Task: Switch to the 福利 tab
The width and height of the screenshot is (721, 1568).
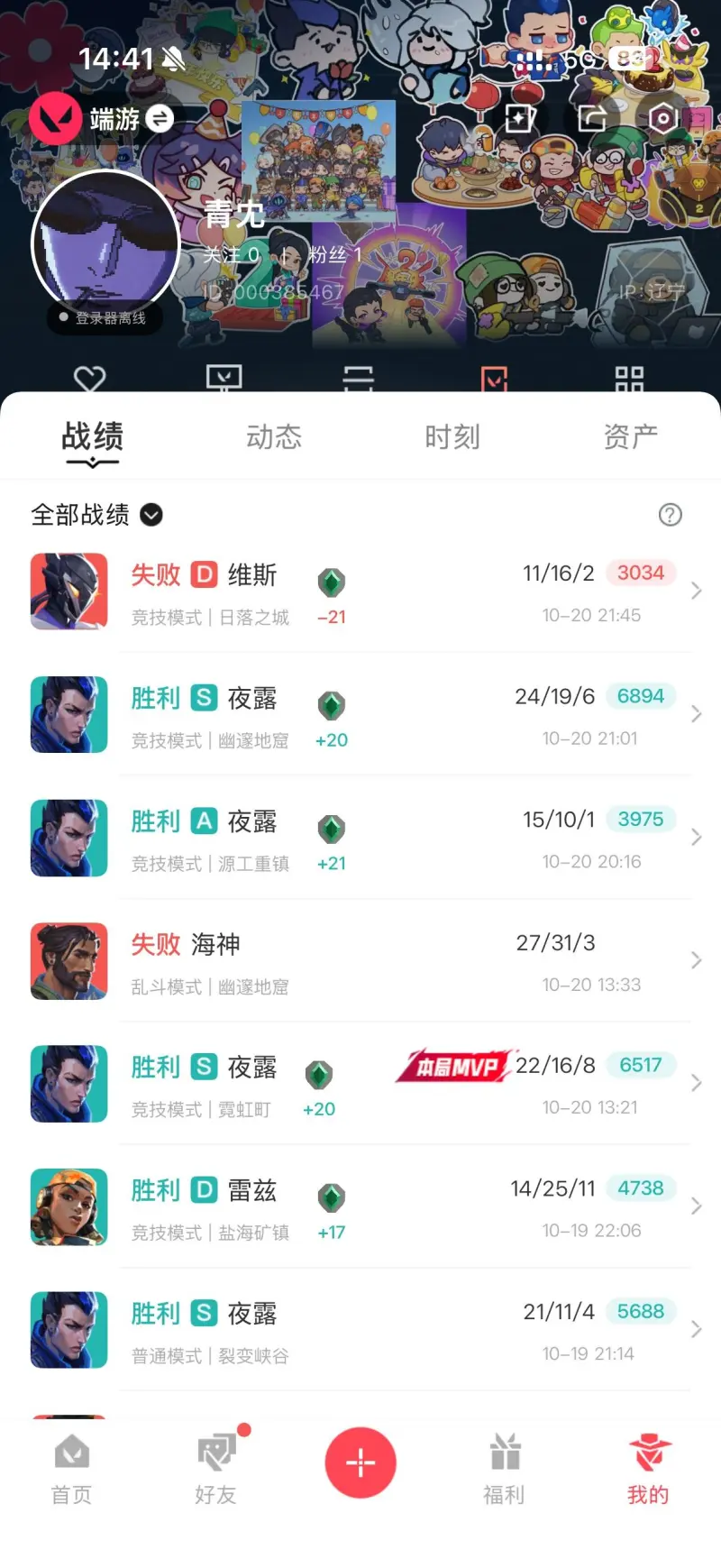Action: 504,1467
